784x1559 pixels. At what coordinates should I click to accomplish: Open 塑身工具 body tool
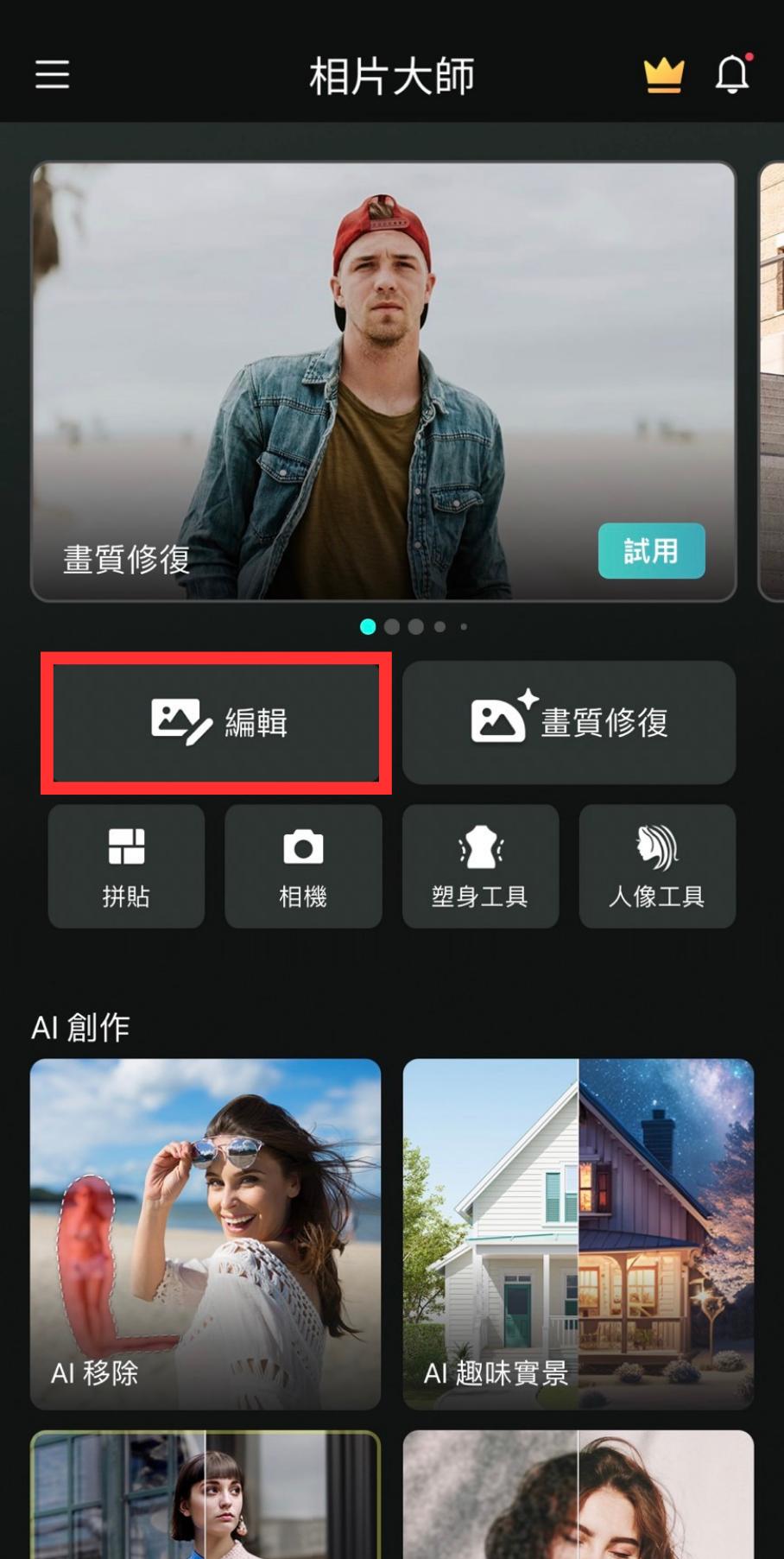[x=480, y=866]
